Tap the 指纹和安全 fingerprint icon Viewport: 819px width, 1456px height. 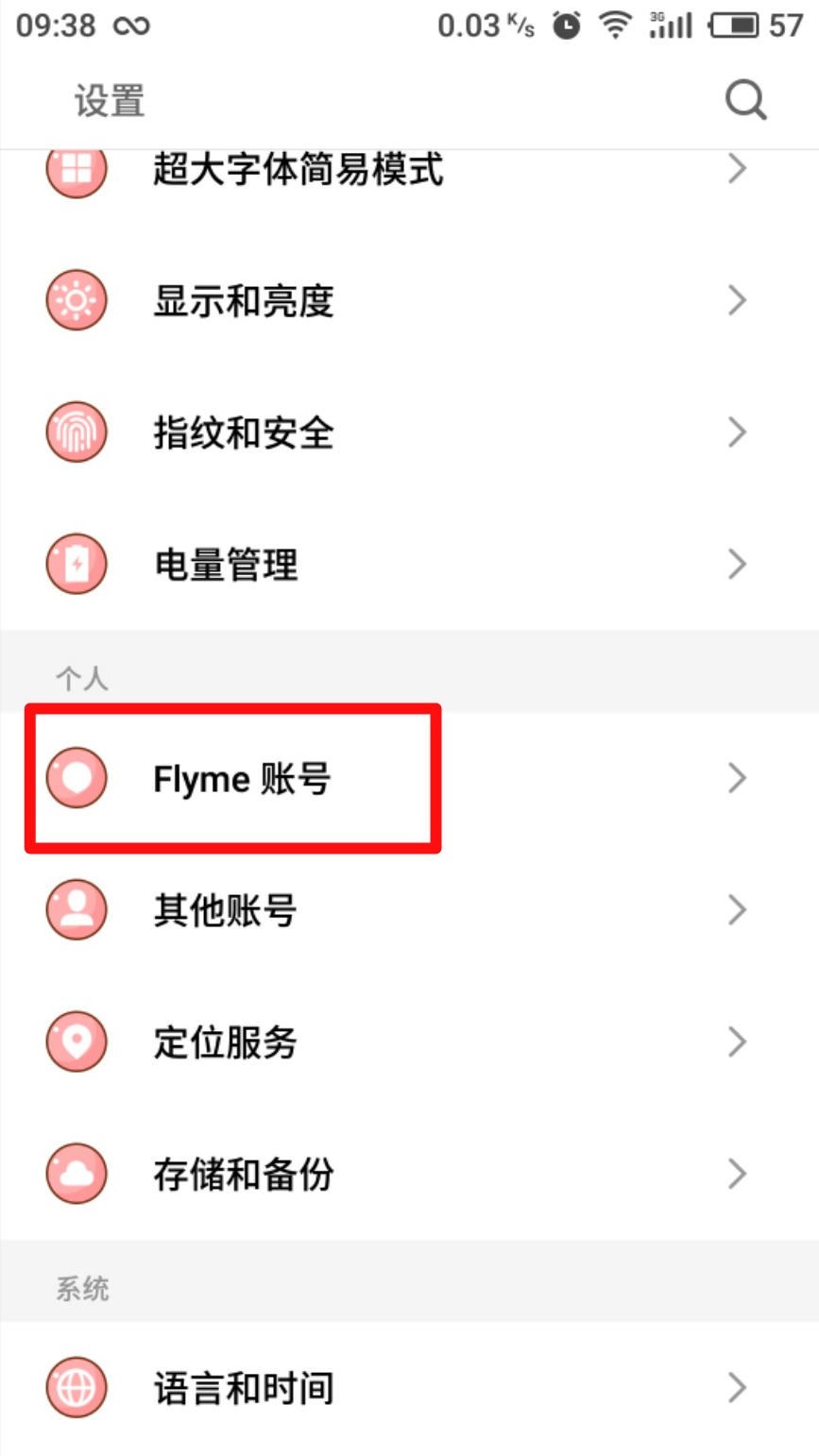[77, 432]
